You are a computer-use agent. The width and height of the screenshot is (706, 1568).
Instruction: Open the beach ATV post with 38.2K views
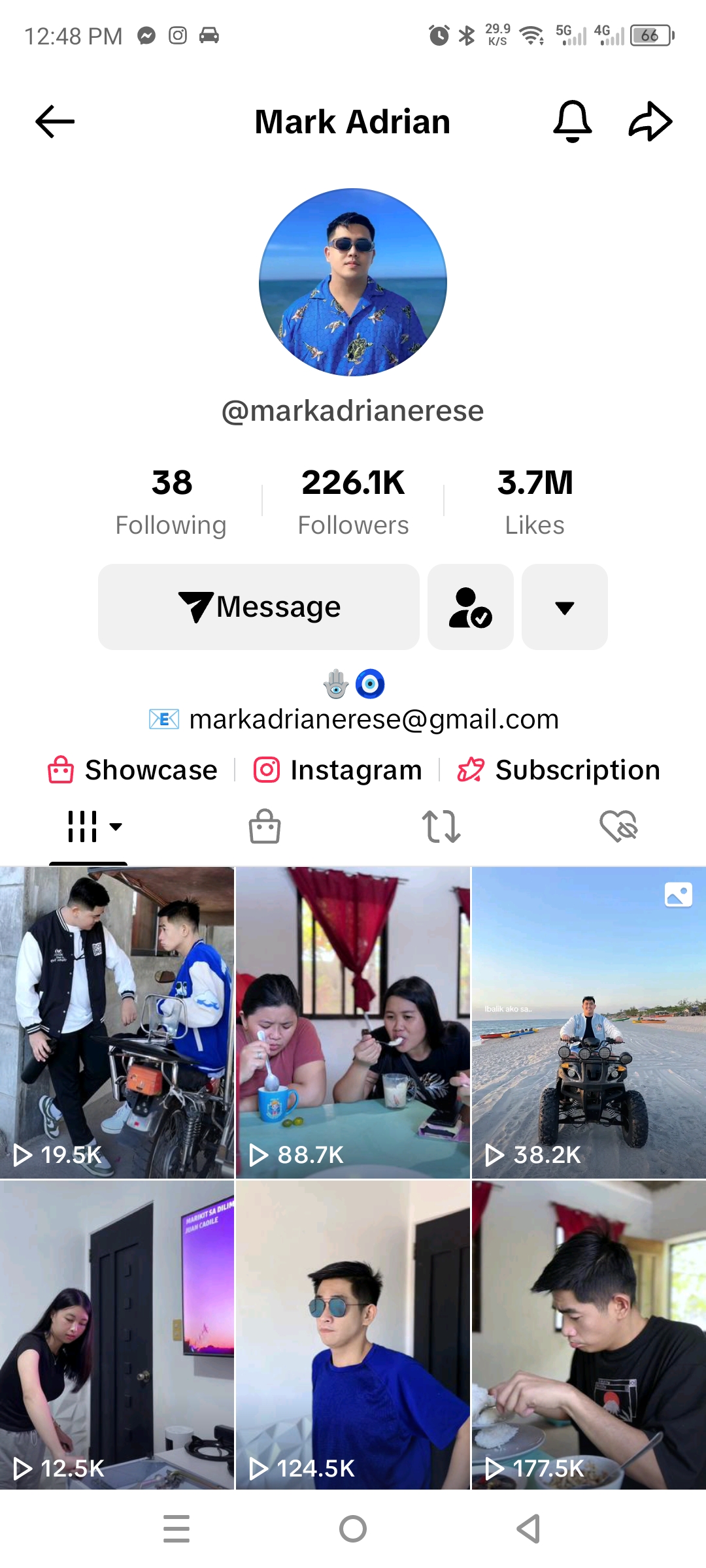pyautogui.click(x=588, y=1022)
